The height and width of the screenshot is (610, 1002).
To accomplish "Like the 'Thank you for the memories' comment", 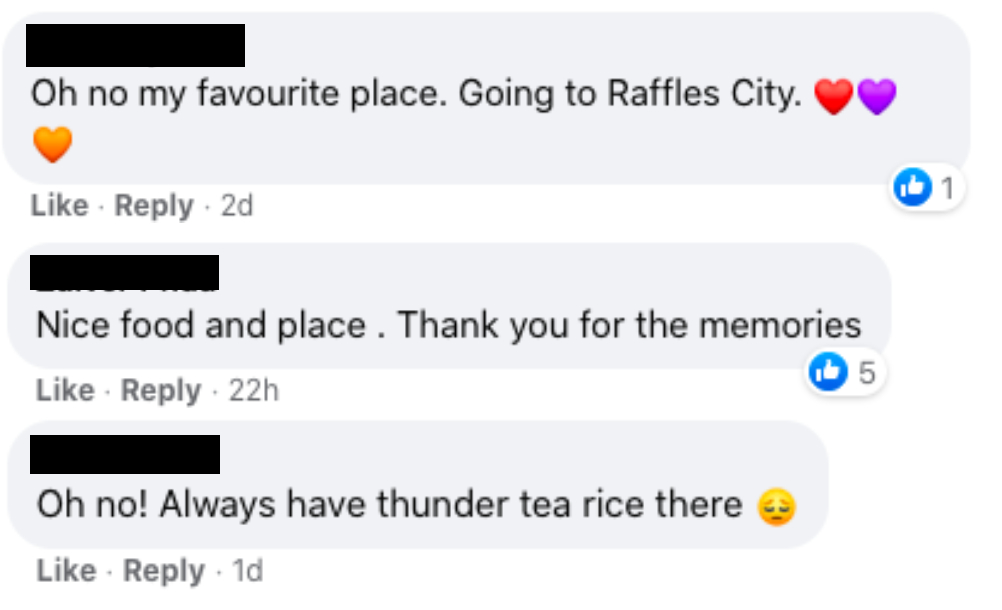I will click(66, 390).
